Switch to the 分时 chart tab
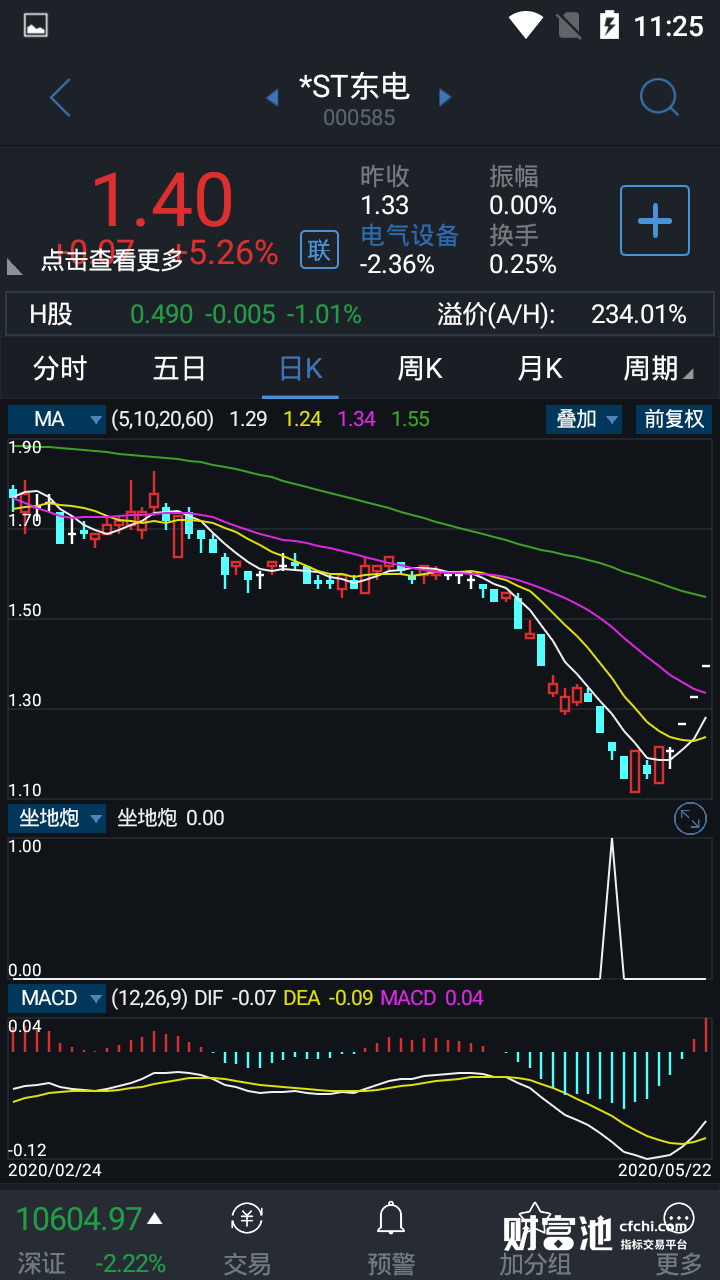 coord(60,369)
